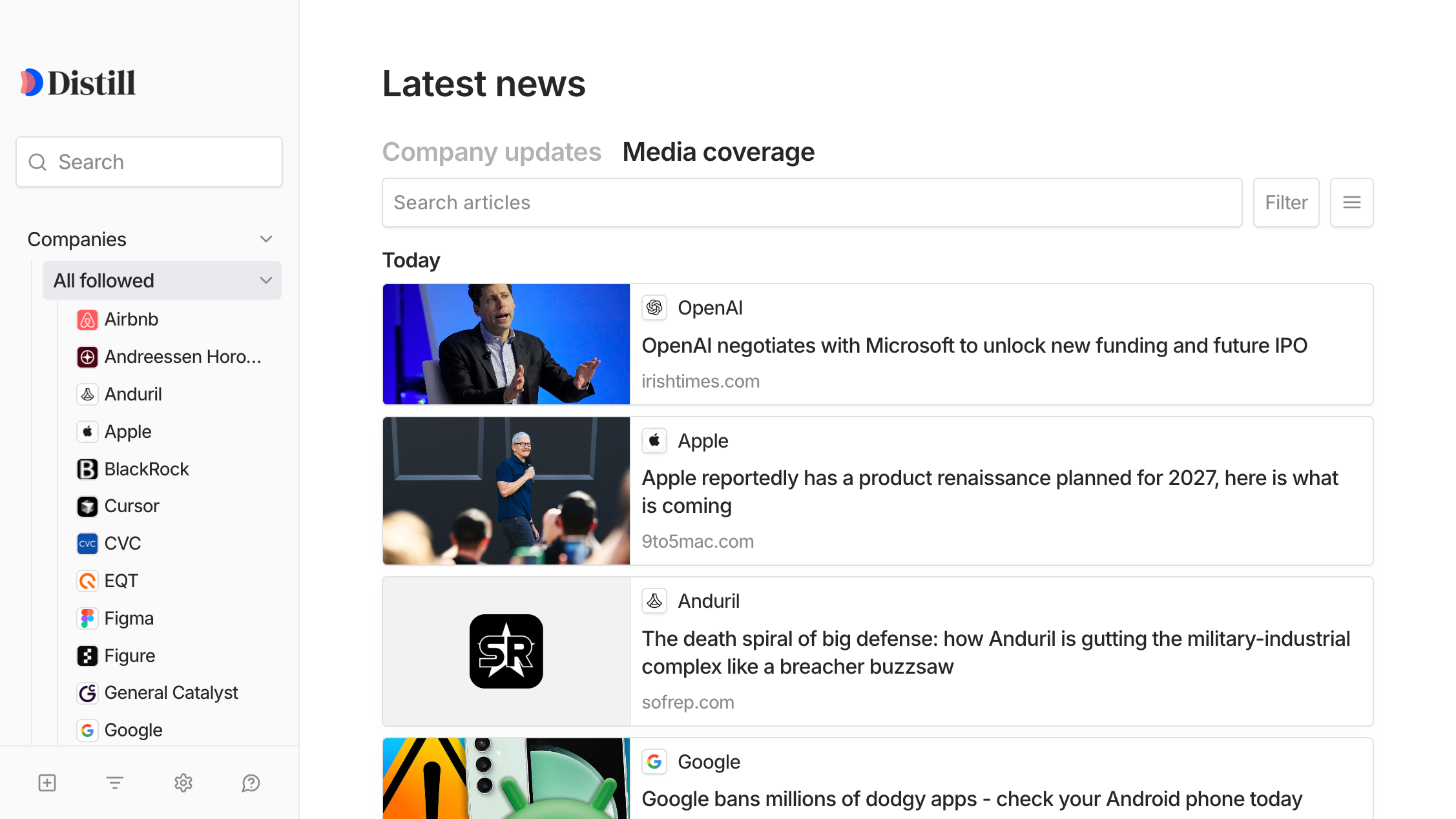Open the Filter button

click(1285, 203)
